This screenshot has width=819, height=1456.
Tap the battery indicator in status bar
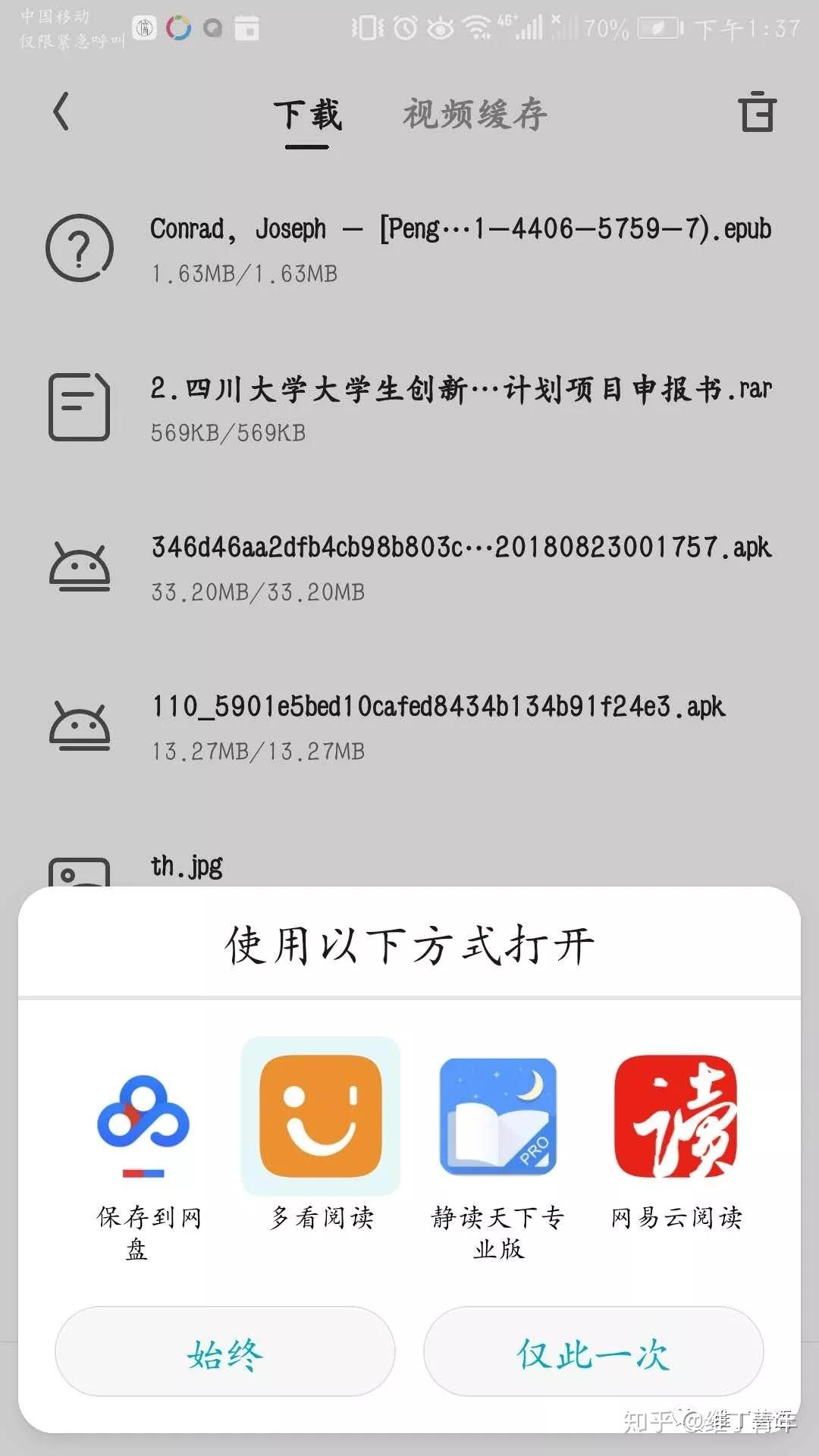(x=657, y=29)
